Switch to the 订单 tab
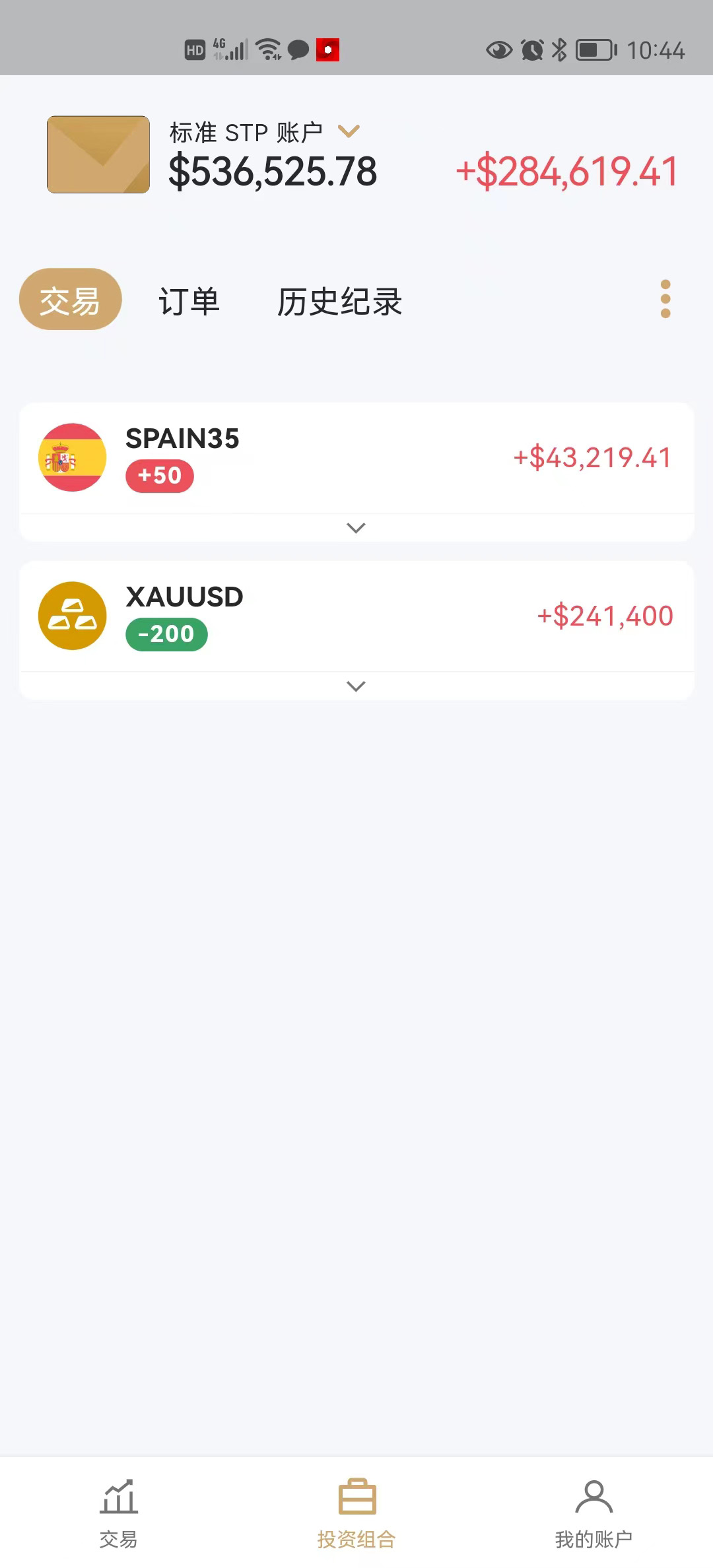Screen dimensions: 713x1568 coord(189,302)
